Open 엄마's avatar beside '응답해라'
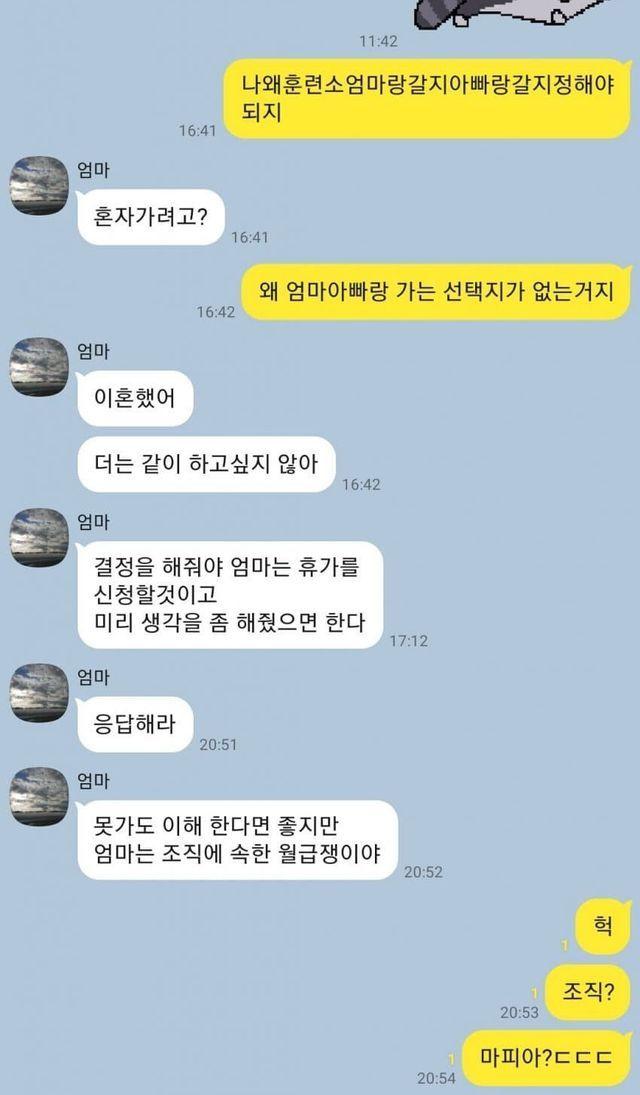640x1095 pixels. click(x=38, y=694)
